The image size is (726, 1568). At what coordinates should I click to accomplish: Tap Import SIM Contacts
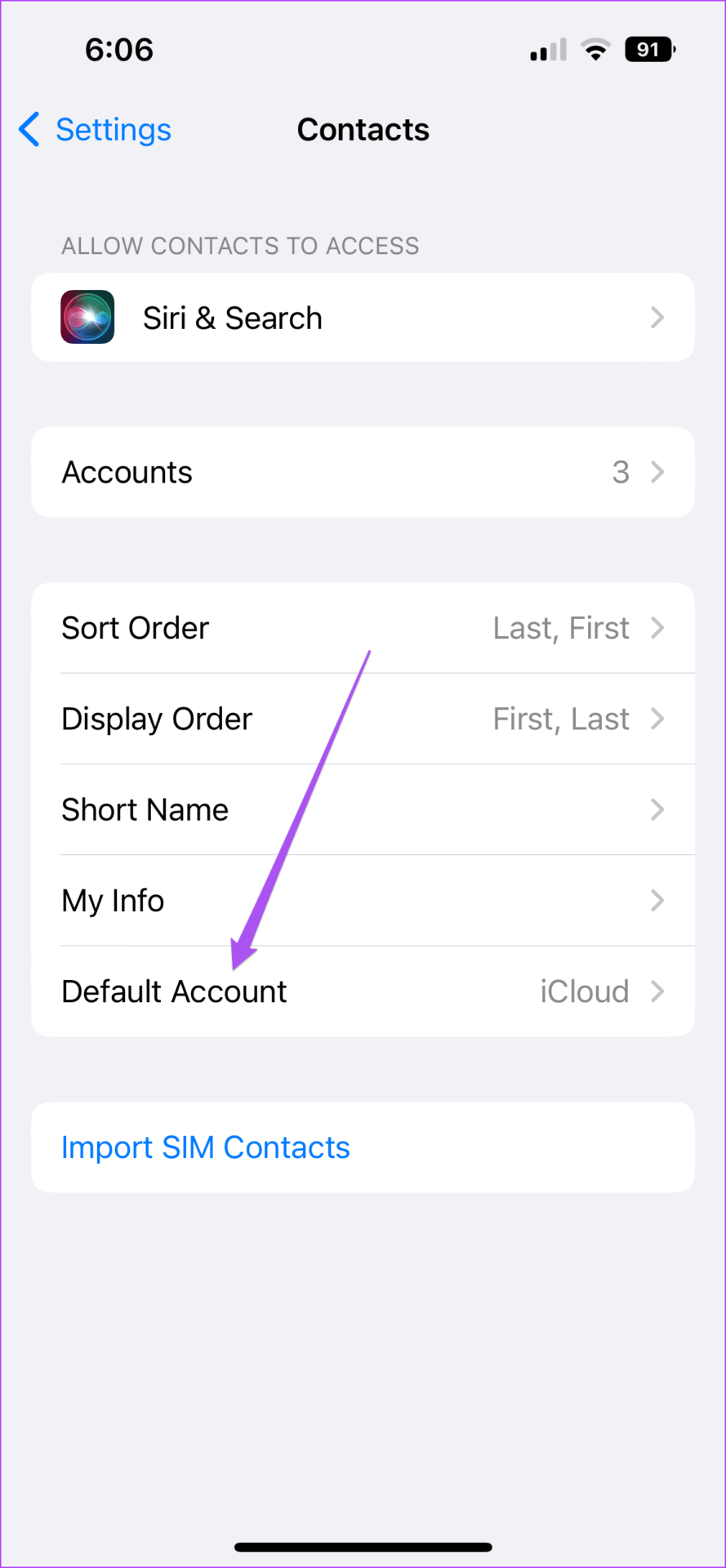click(x=205, y=1147)
